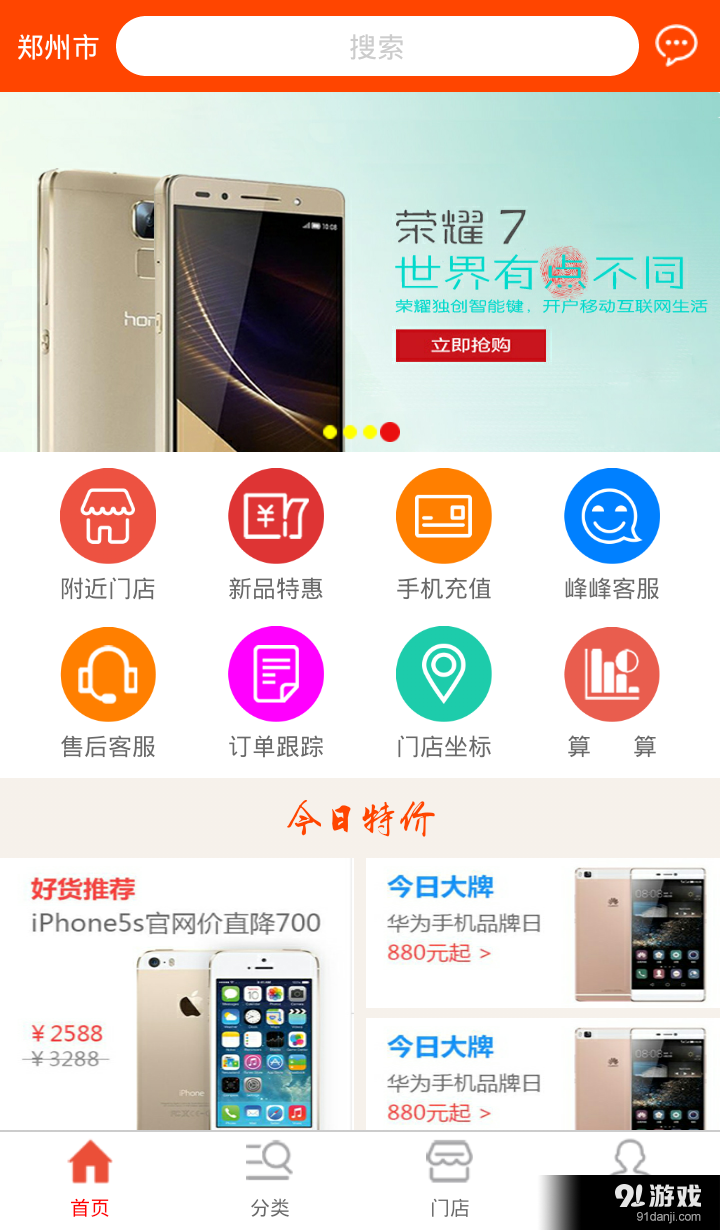View 门店坐标 store locations
Screen dimensions: 720x1230
click(x=444, y=673)
